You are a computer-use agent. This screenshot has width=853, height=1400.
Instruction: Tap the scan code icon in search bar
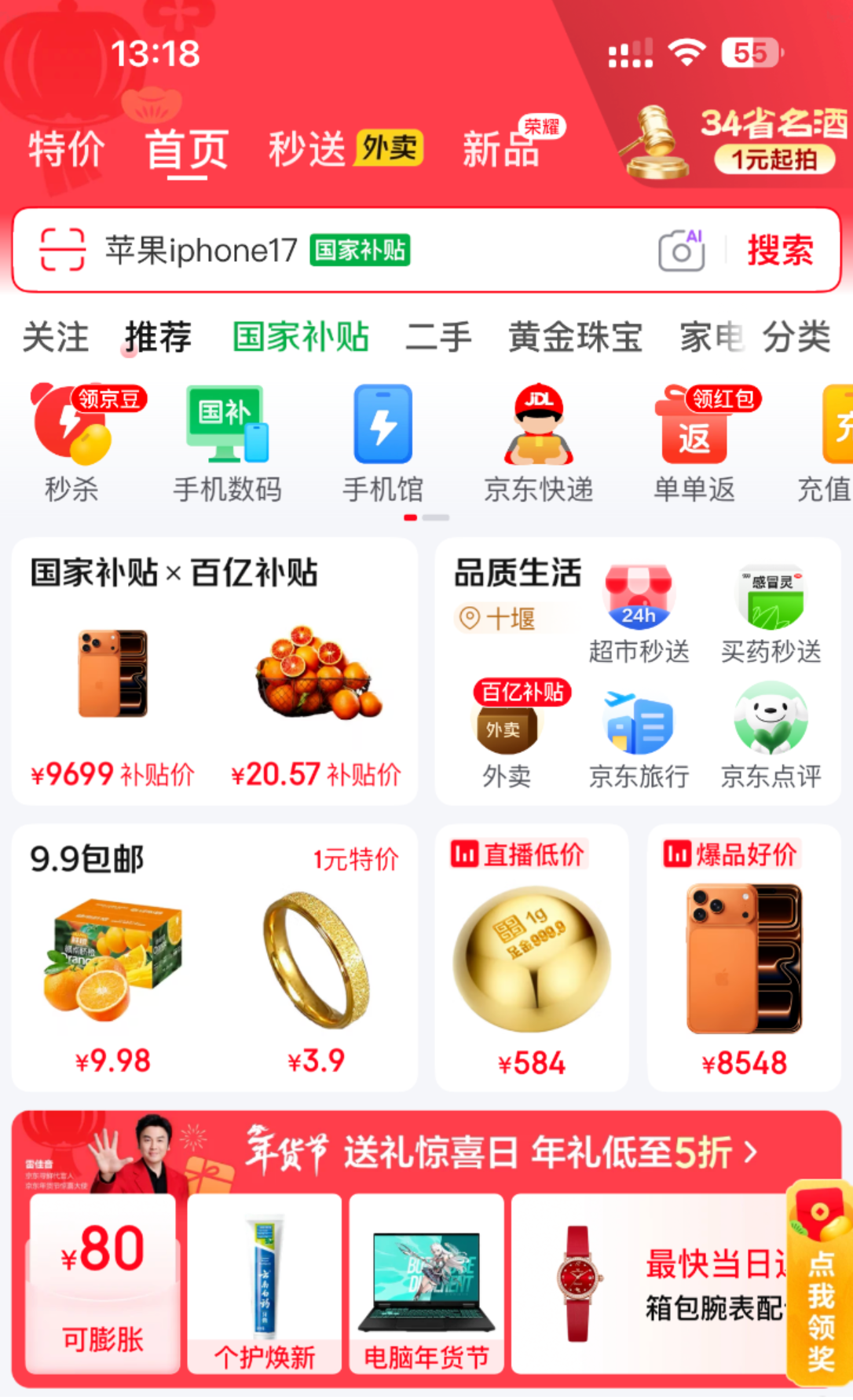click(x=62, y=250)
